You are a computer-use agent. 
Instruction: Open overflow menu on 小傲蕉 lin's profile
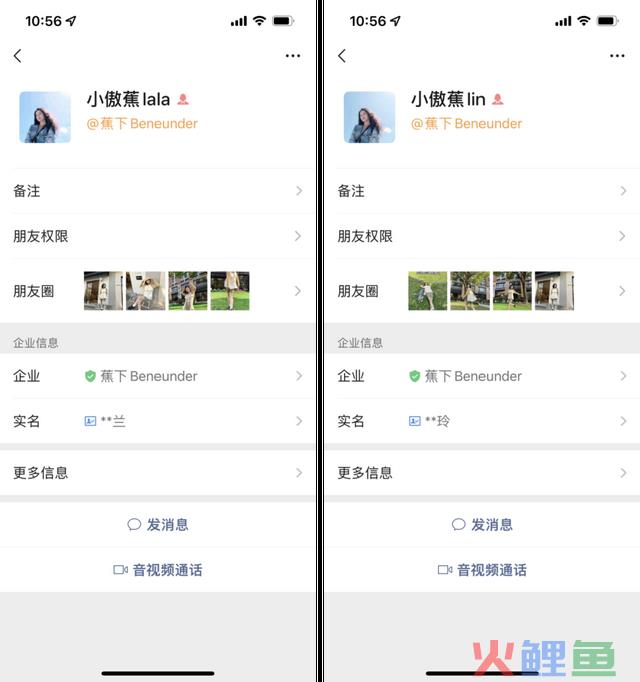(x=616, y=56)
